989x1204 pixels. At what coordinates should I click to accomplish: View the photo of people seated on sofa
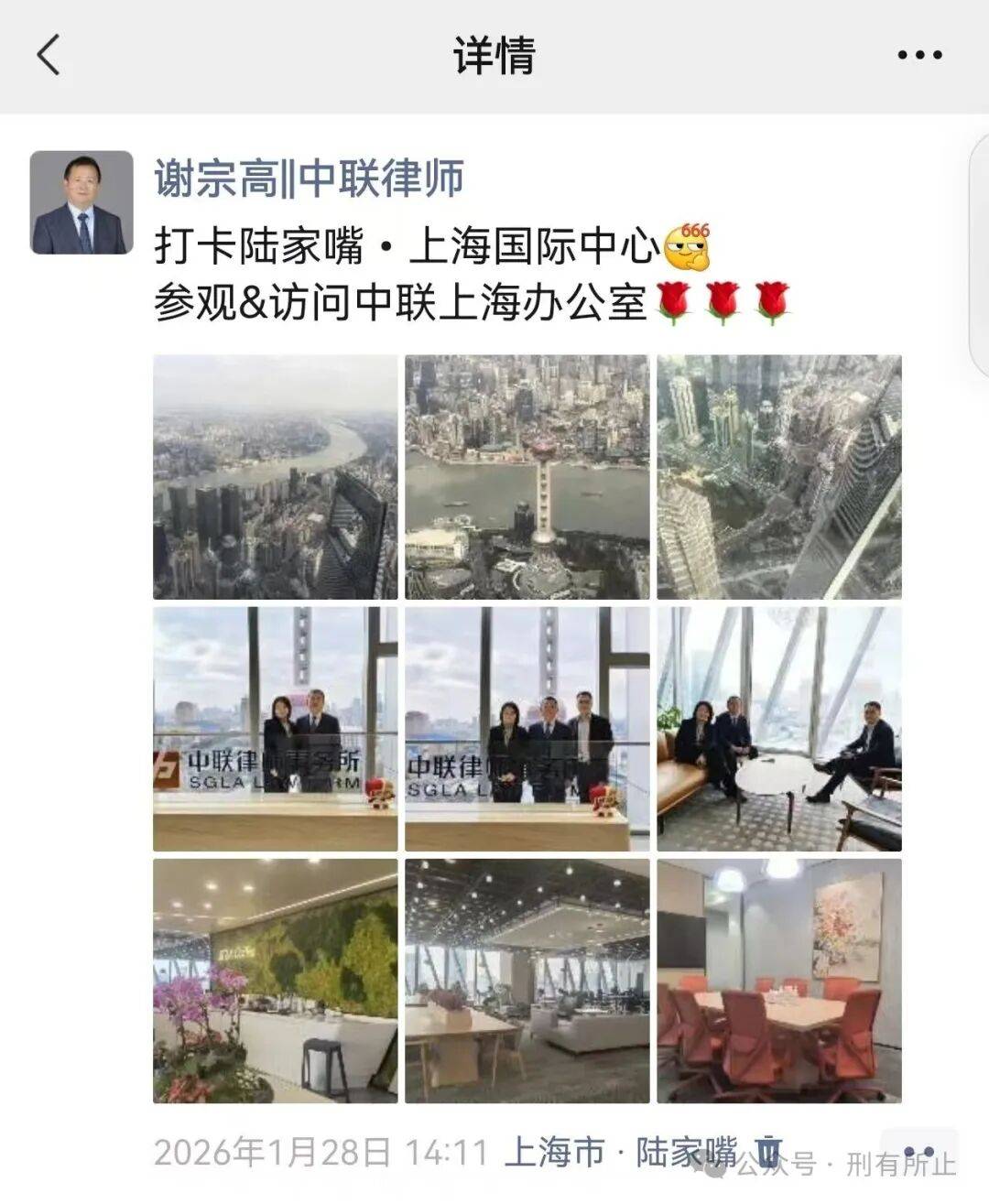pos(778,729)
